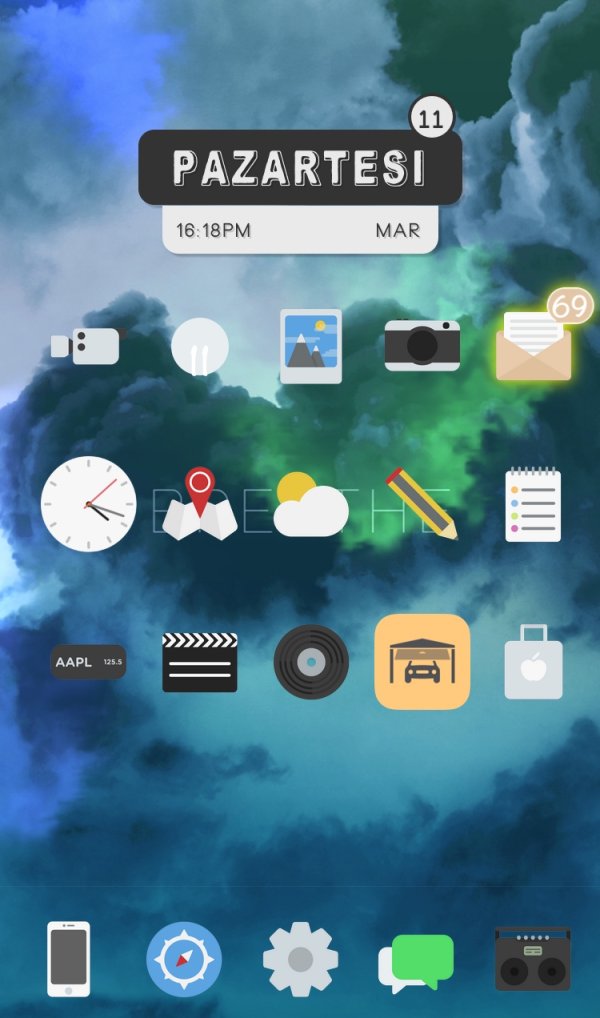The width and height of the screenshot is (600, 1018).
Task: Launch the Videos clapperboard app
Action: (200, 662)
